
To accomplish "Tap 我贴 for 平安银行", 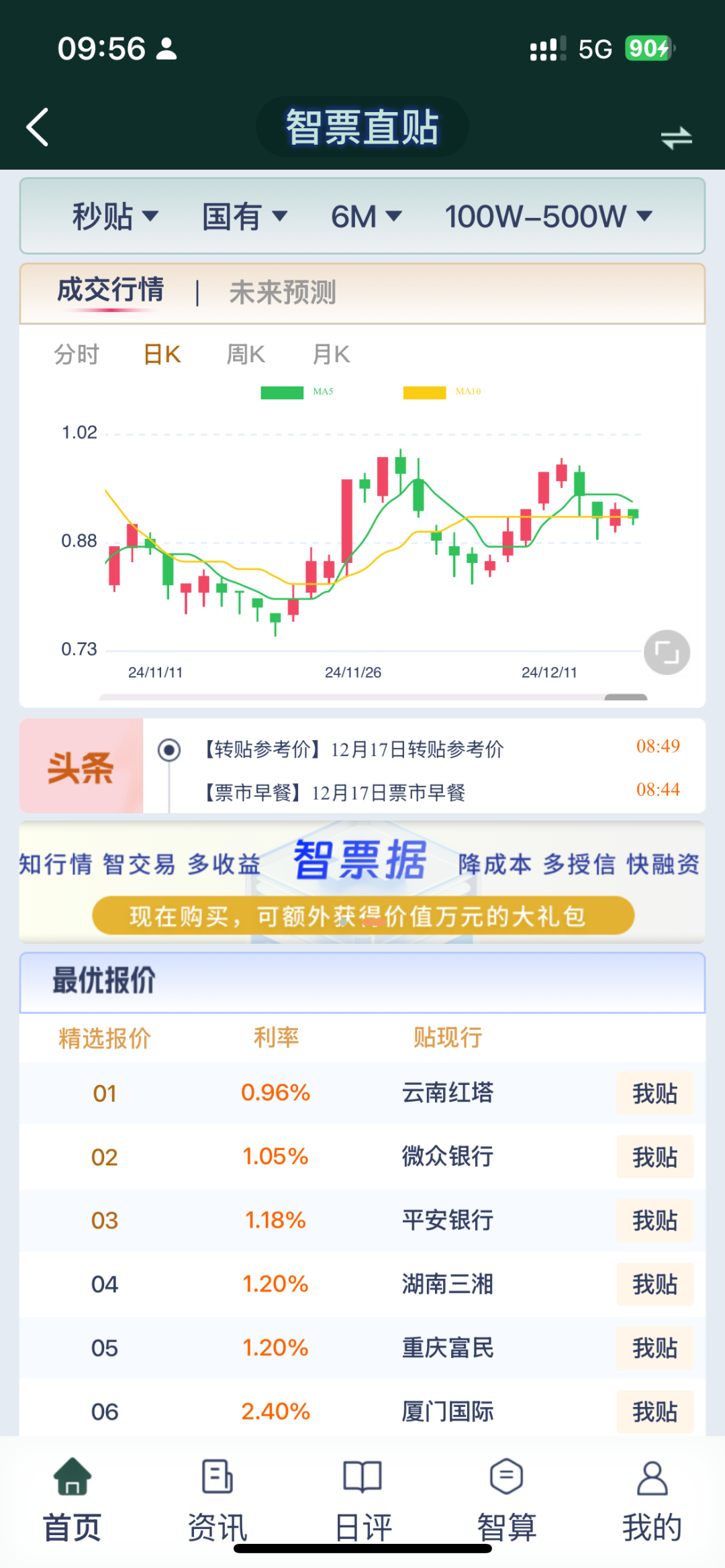I will 655,1220.
